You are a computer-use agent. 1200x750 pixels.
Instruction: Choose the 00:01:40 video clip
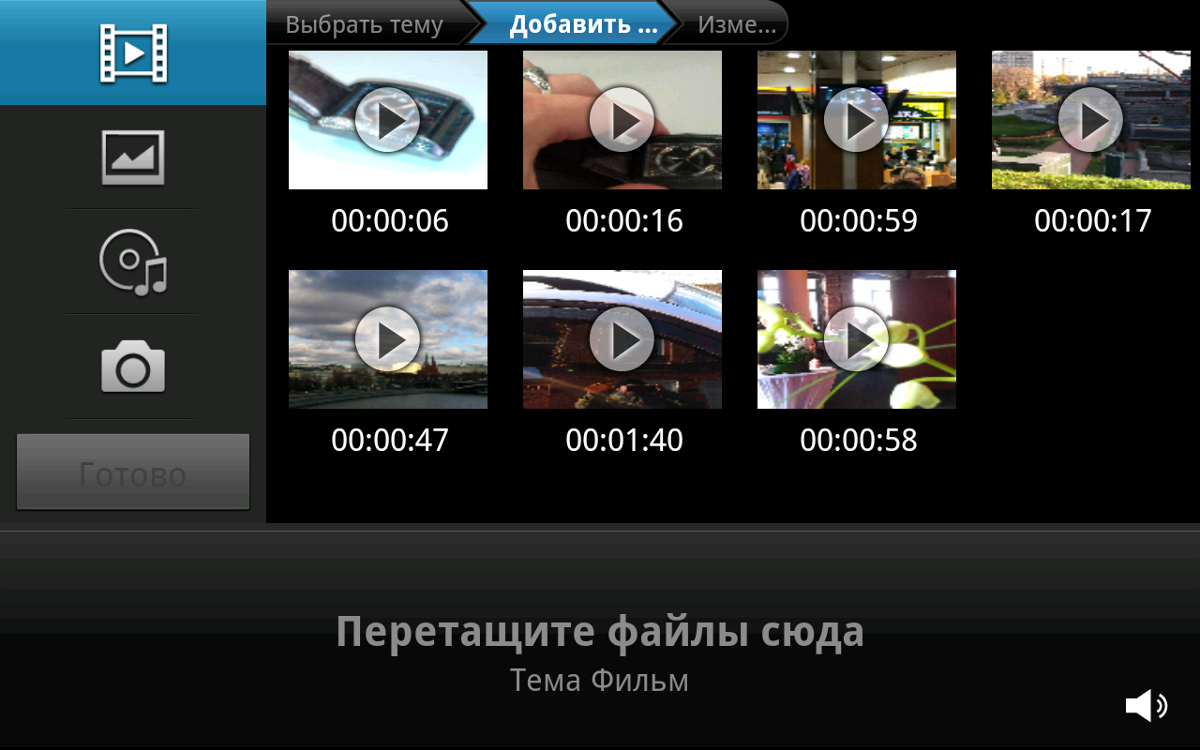click(x=622, y=339)
